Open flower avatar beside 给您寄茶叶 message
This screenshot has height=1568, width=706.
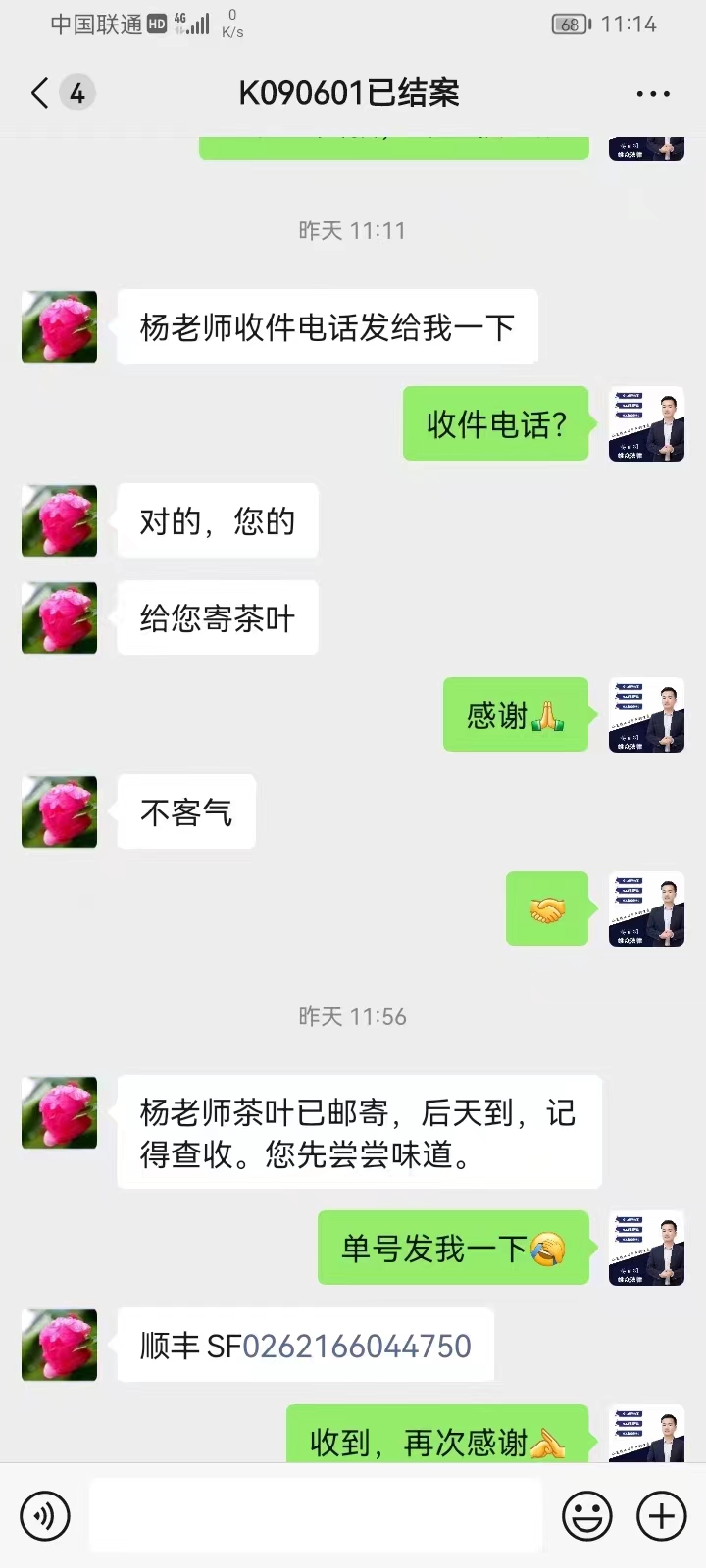(x=60, y=618)
